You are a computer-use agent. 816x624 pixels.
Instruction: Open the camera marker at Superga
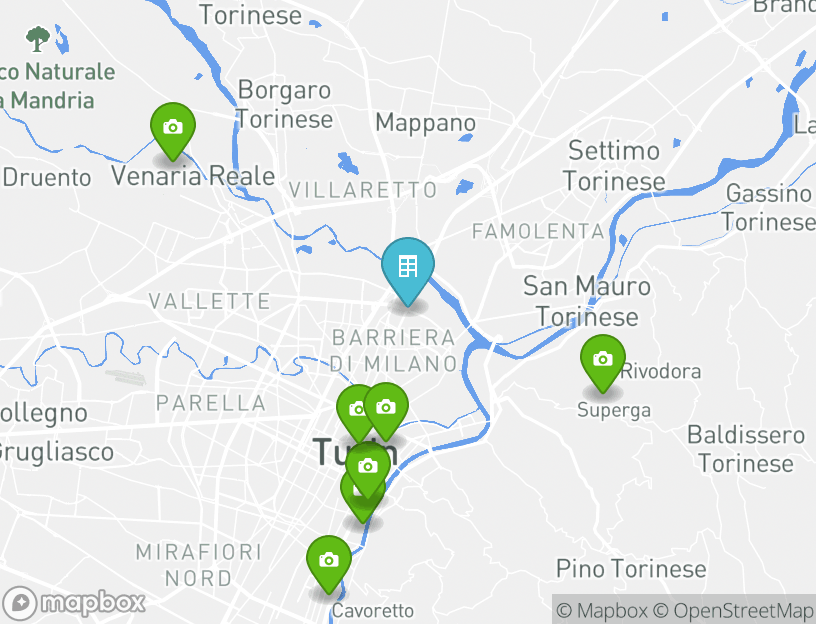pyautogui.click(x=603, y=360)
